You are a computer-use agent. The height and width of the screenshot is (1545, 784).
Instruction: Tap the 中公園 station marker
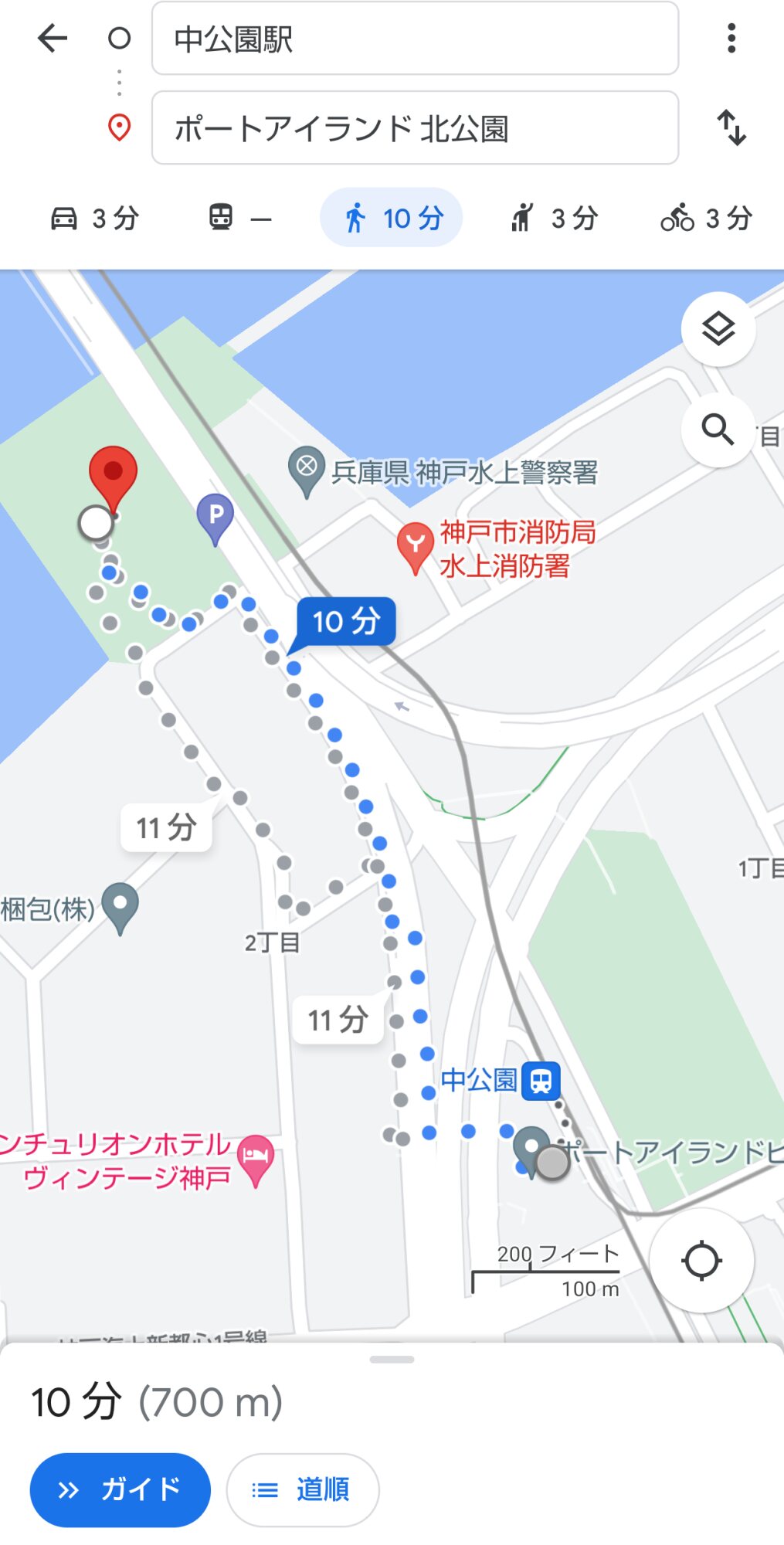(x=540, y=1081)
